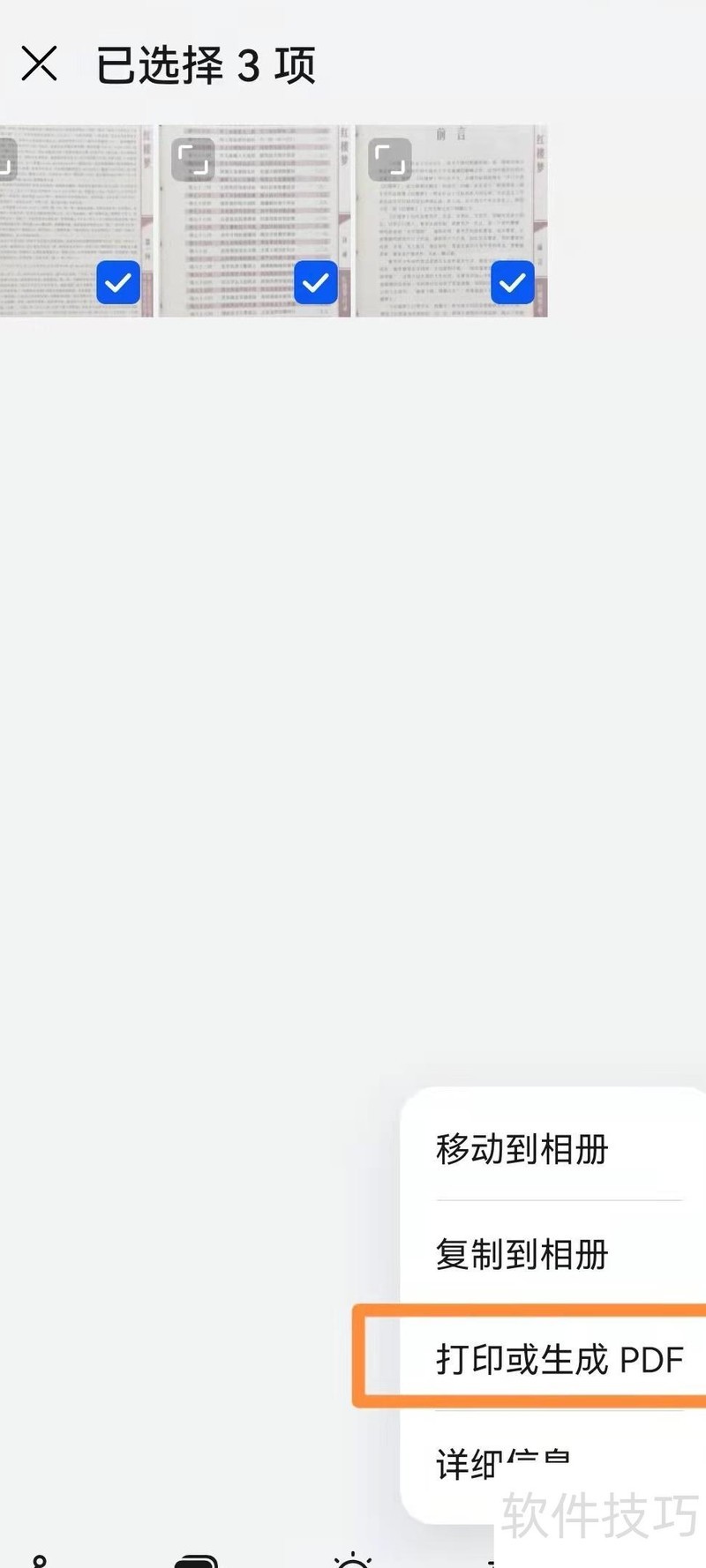Tap 打印或生成 PDF
Image resolution: width=706 pixels, height=1568 pixels.
[559, 1359]
